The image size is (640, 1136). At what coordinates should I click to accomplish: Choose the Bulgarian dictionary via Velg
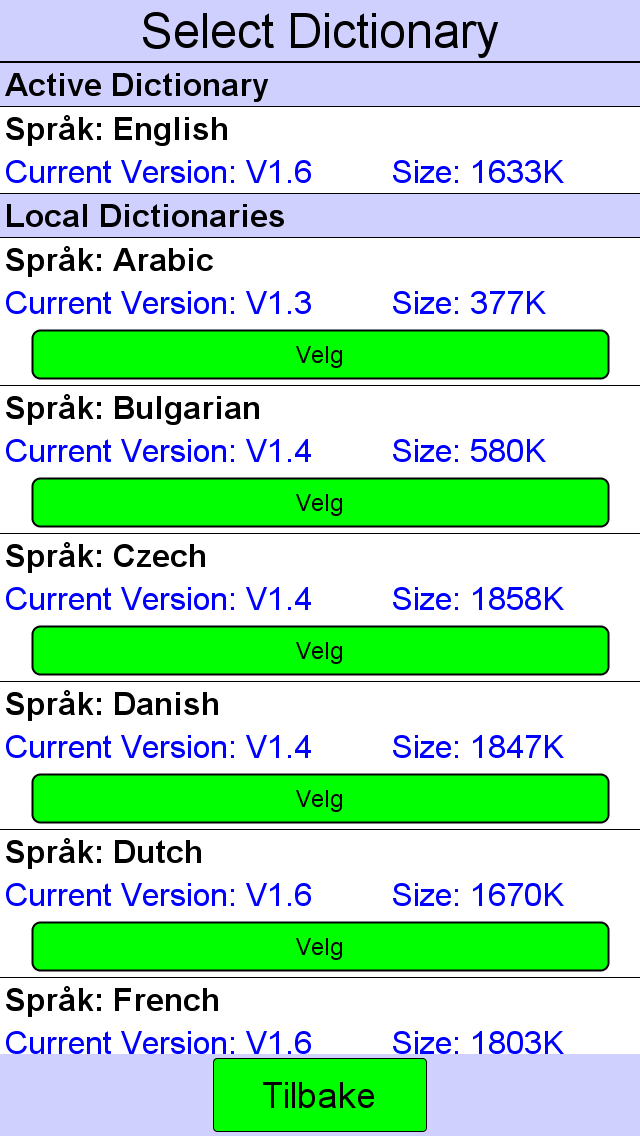pos(320,502)
